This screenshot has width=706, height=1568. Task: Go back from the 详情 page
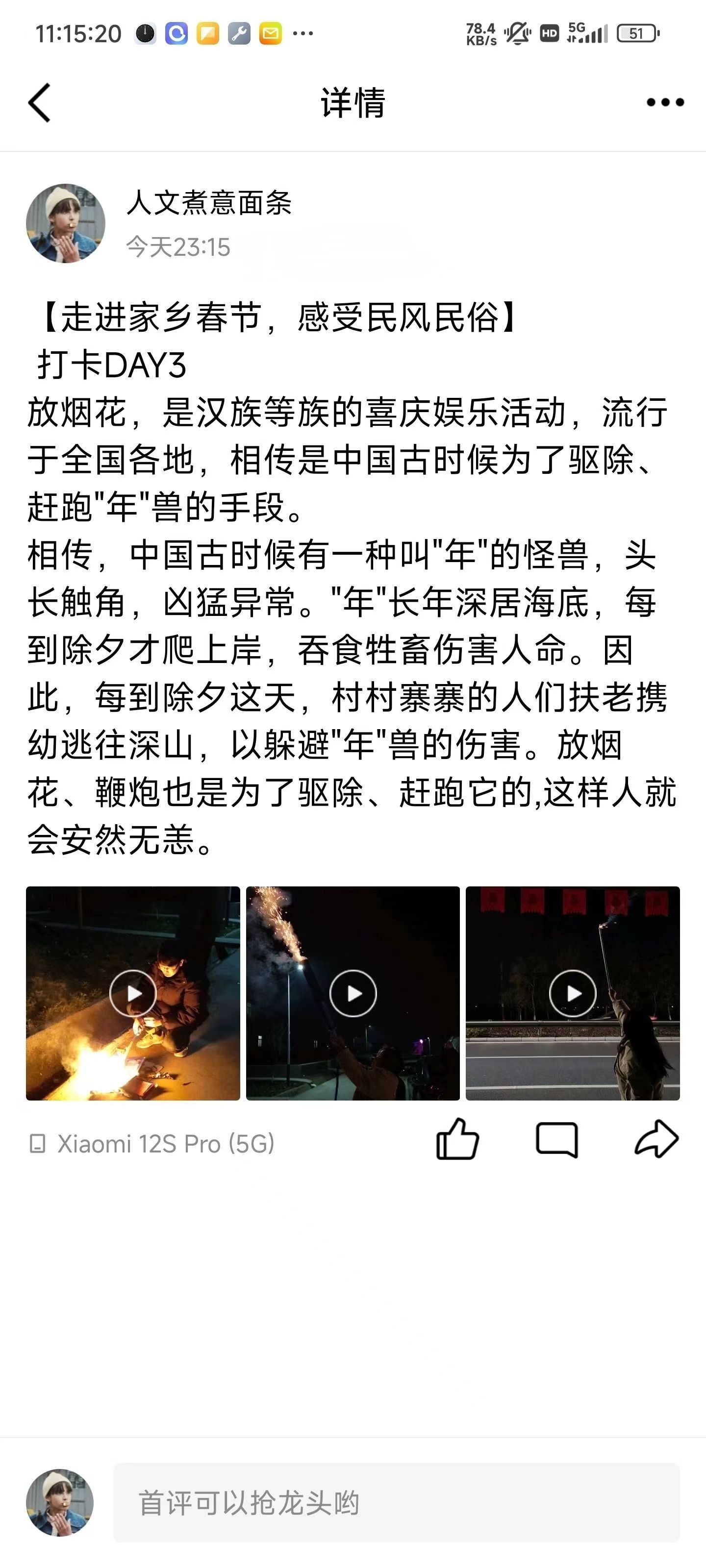tap(40, 103)
